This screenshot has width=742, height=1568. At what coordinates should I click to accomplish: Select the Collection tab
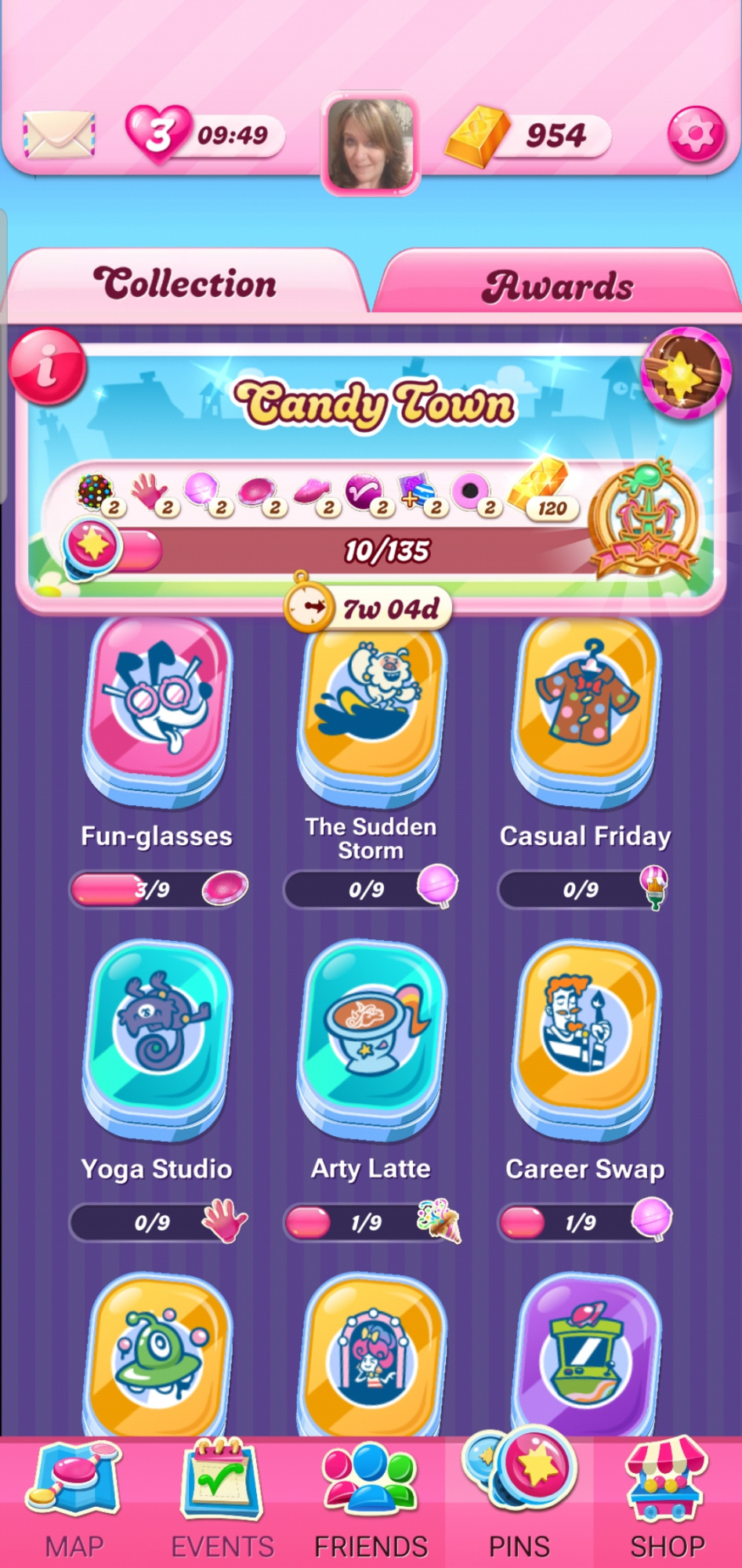[185, 284]
